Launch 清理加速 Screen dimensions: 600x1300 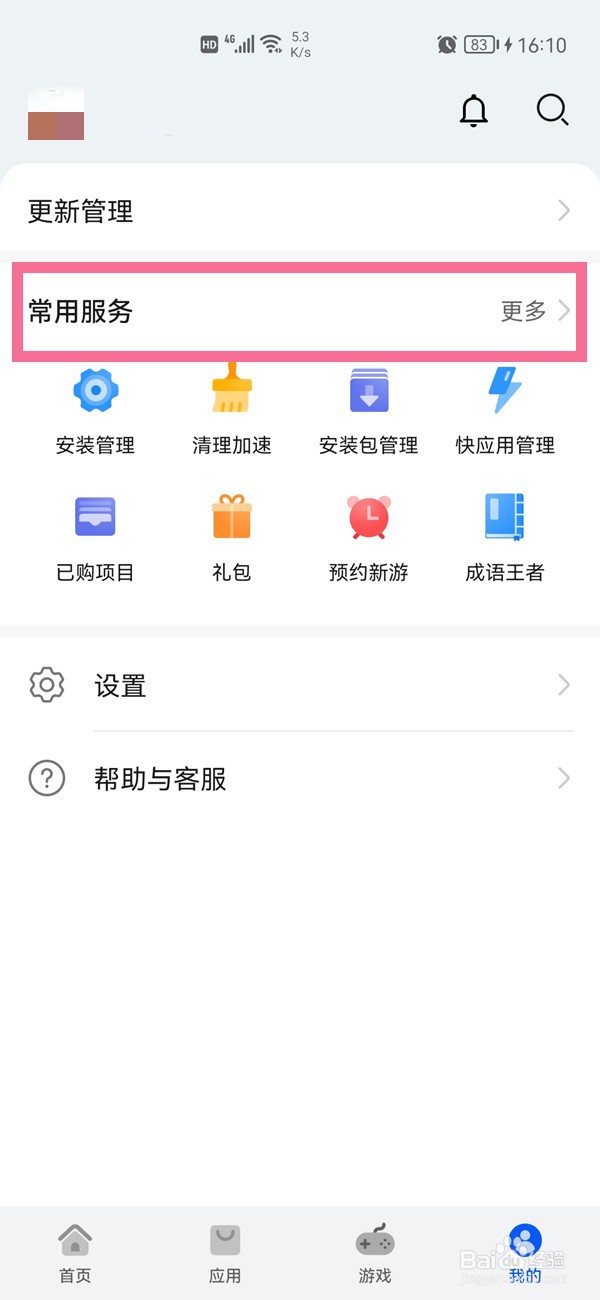pyautogui.click(x=232, y=410)
